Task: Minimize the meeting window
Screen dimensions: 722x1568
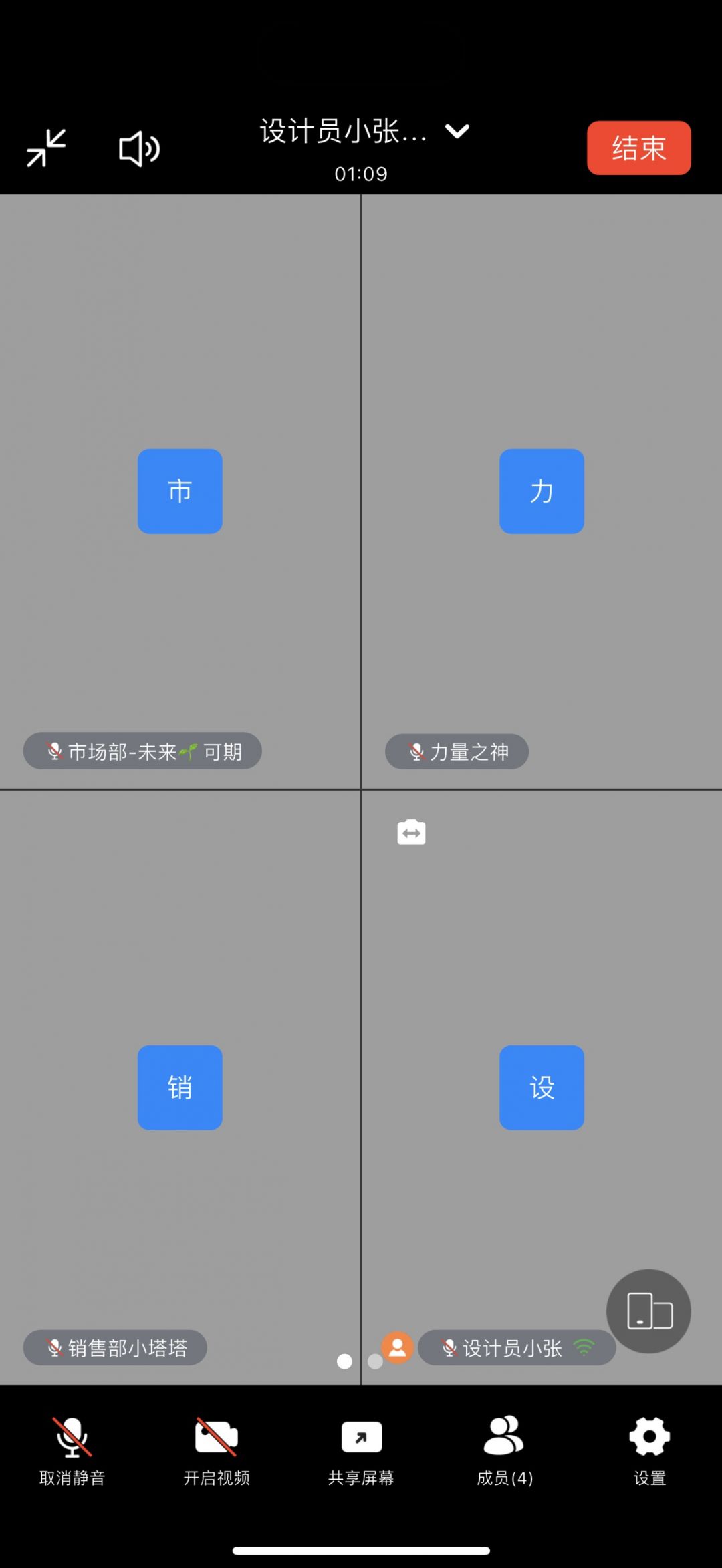Action: [x=46, y=148]
